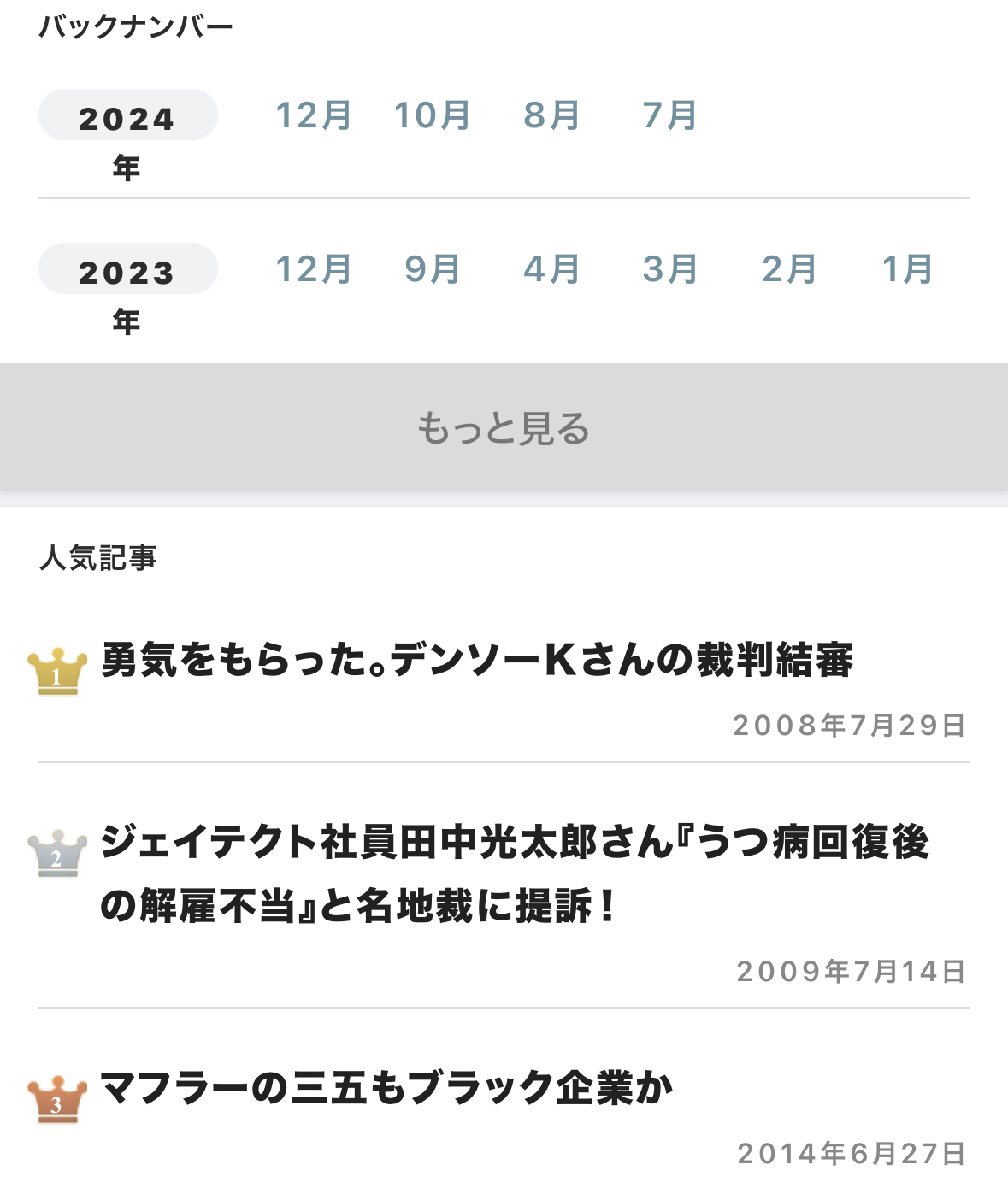The height and width of the screenshot is (1182, 1008).
Task: Open the 2024年 12月 archive
Action: point(313,115)
